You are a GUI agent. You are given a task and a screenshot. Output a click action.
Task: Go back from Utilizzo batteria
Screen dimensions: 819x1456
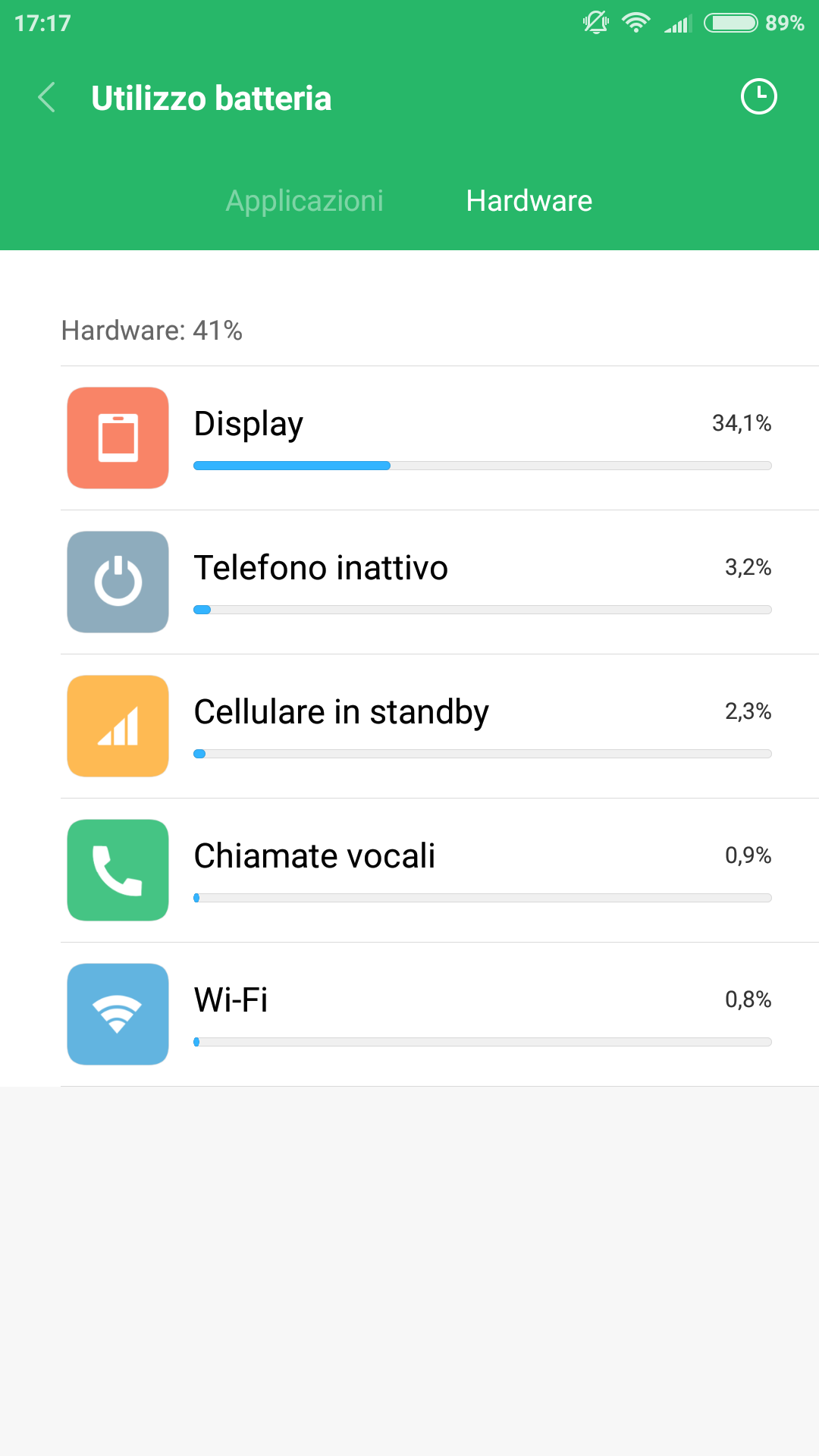coord(47,98)
